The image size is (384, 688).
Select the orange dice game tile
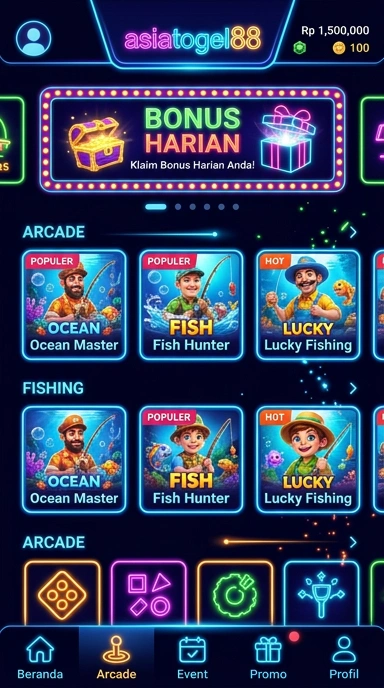(x=62, y=593)
